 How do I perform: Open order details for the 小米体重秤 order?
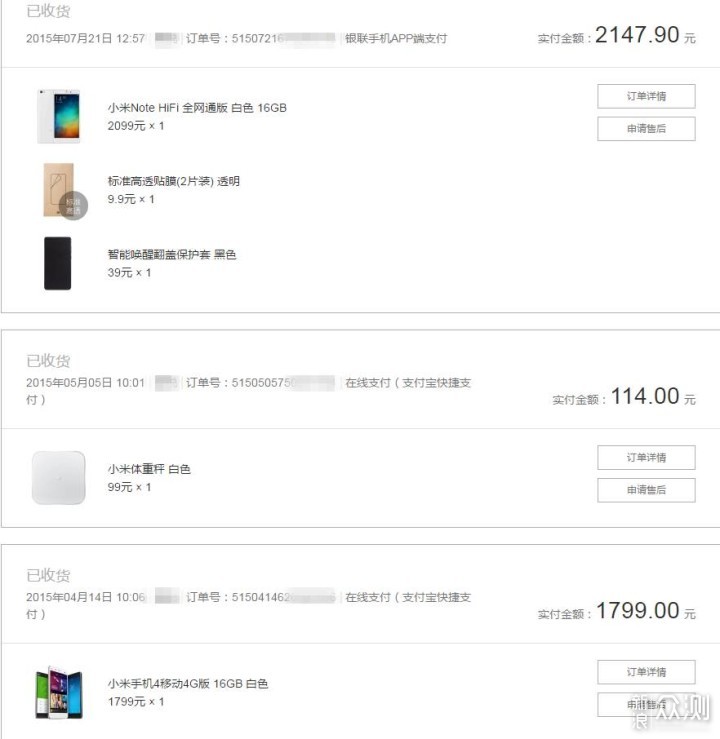(x=645, y=458)
